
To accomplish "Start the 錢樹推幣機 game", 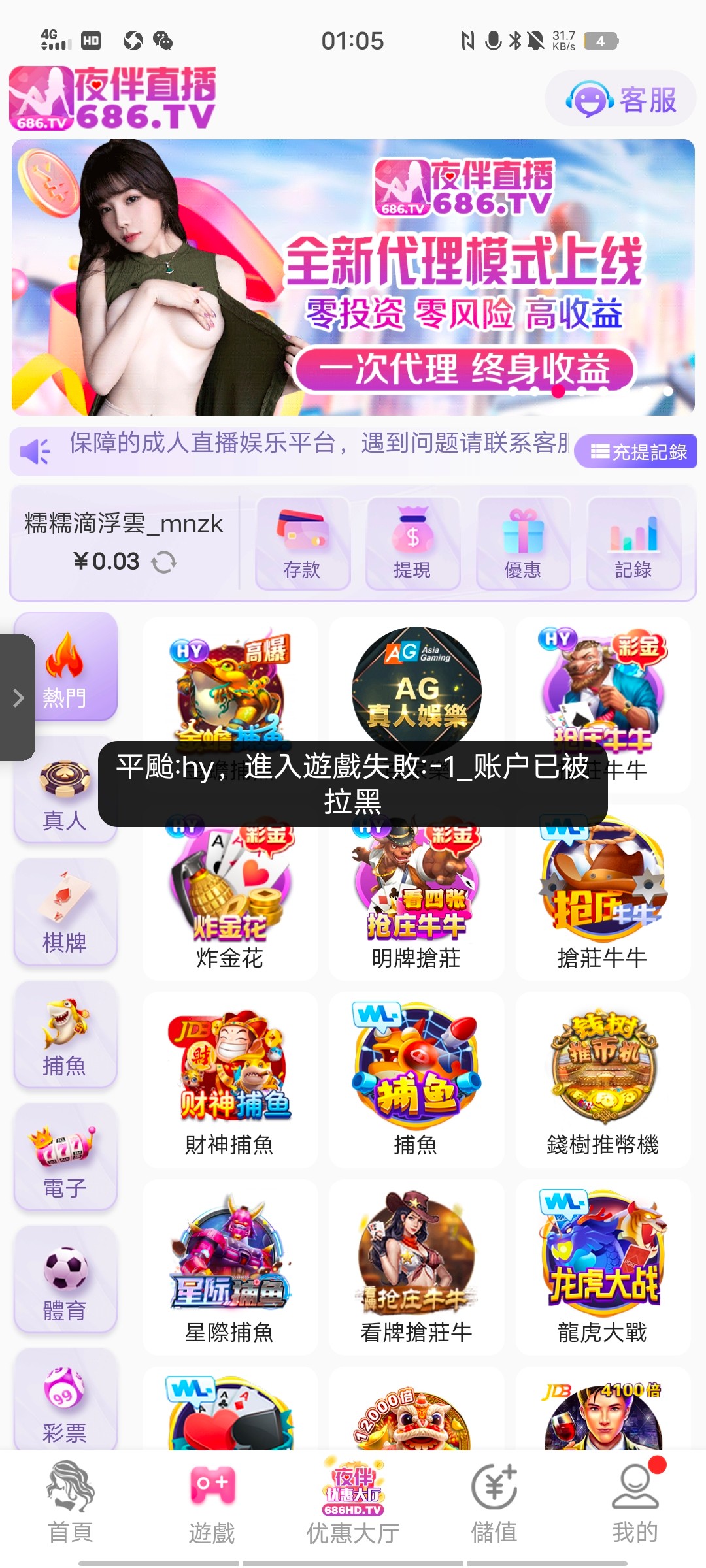I will (x=602, y=1081).
